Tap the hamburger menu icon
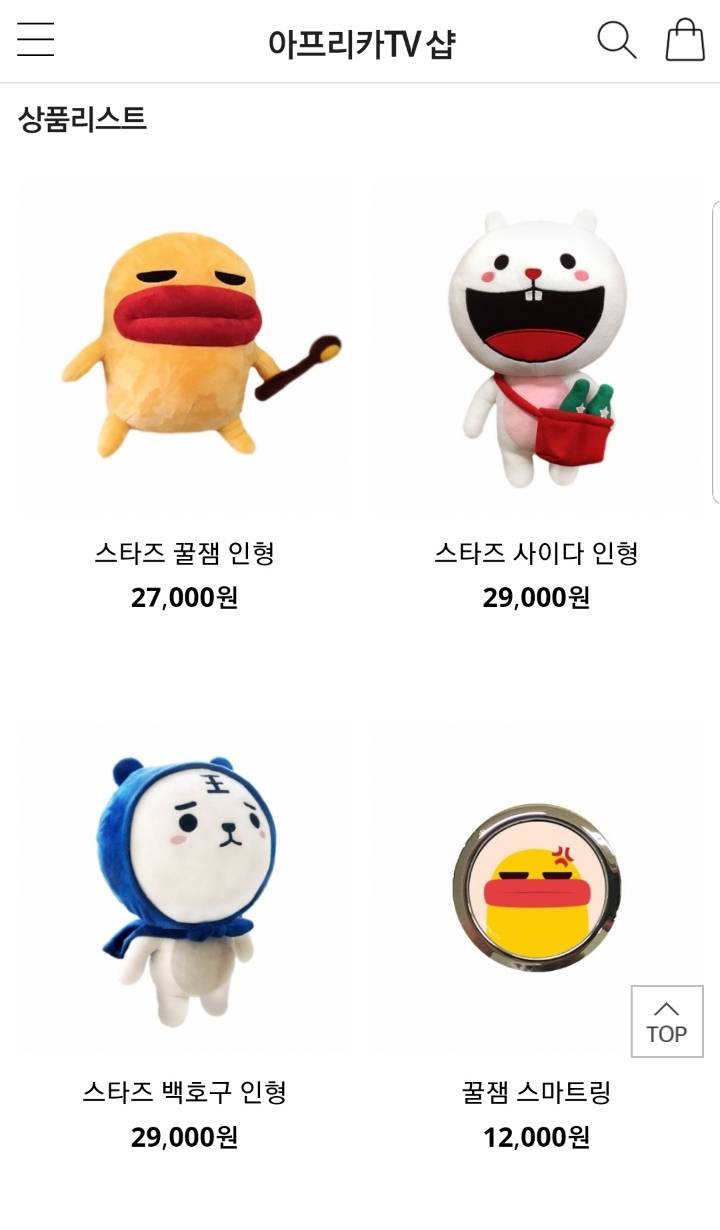Viewport: 720px width, 1230px height. [36, 41]
